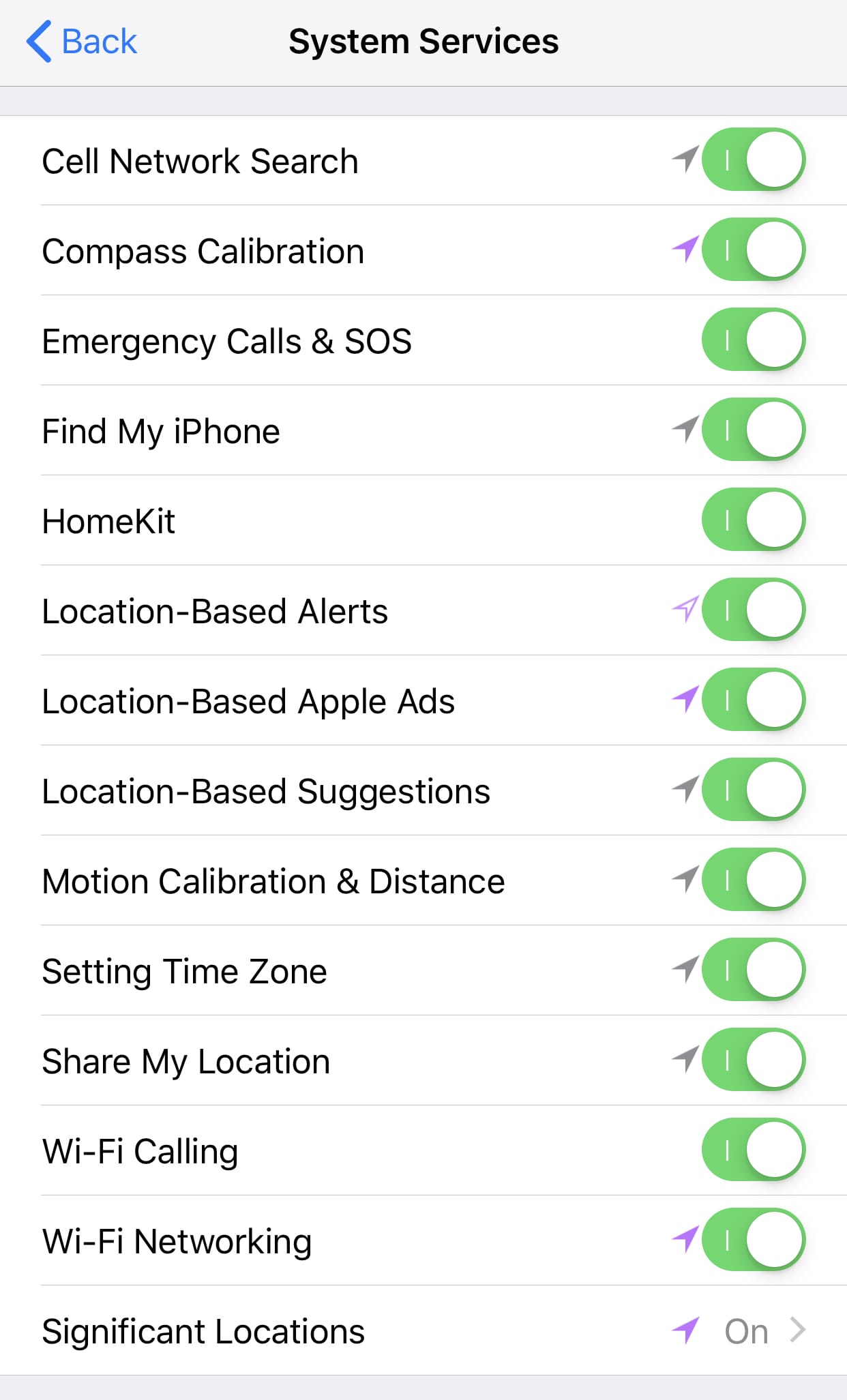
Task: Disable Share My Location
Action: (754, 1060)
